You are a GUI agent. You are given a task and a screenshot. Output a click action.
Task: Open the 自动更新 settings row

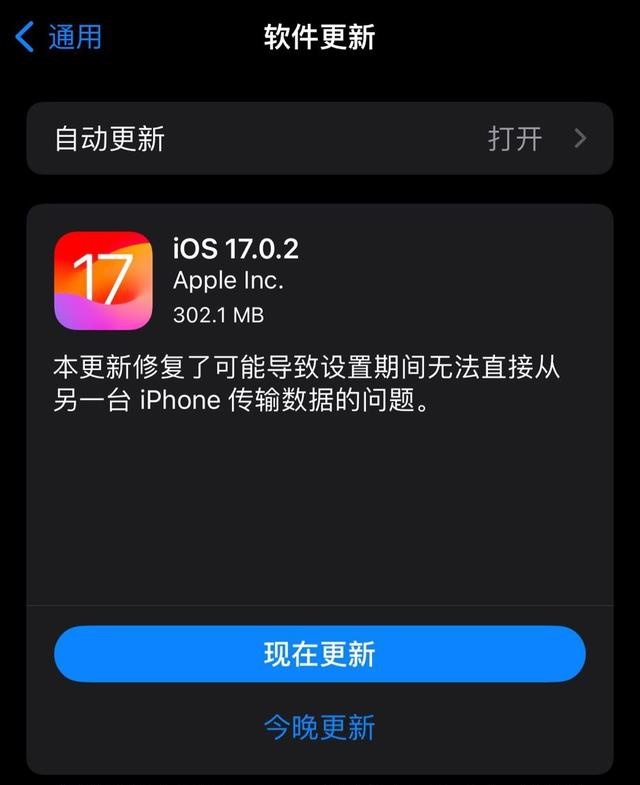(319, 138)
